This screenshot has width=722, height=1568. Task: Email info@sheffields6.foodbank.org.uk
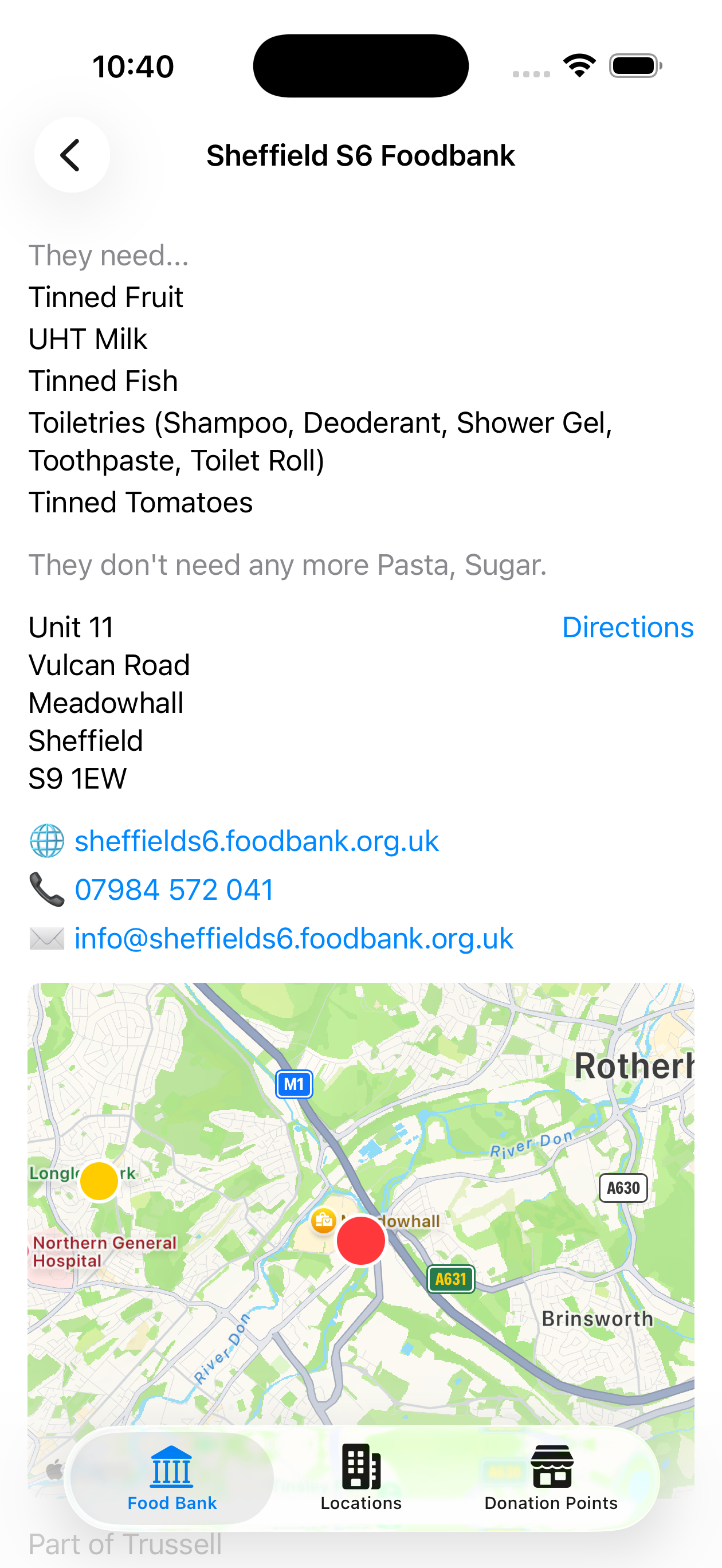pos(293,939)
